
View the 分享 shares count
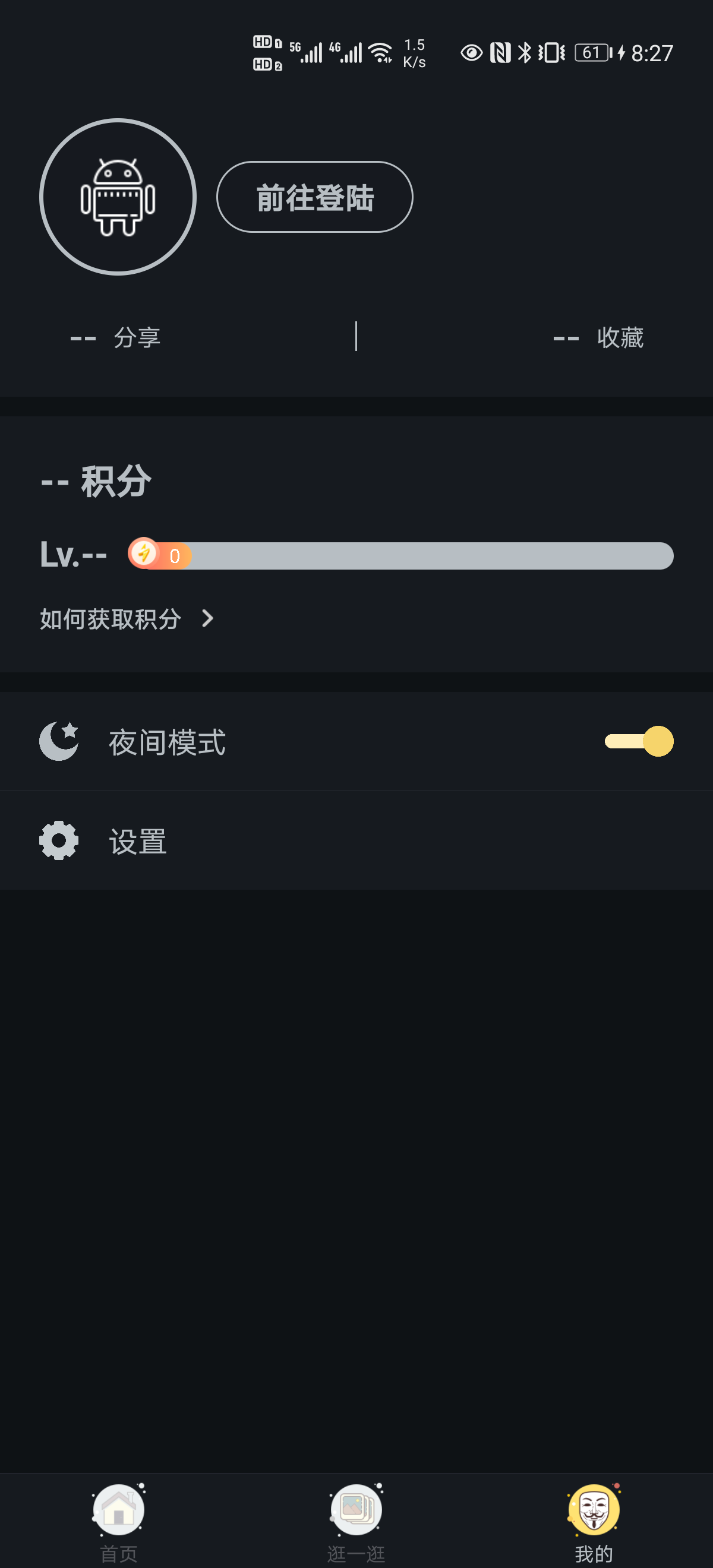pos(116,337)
